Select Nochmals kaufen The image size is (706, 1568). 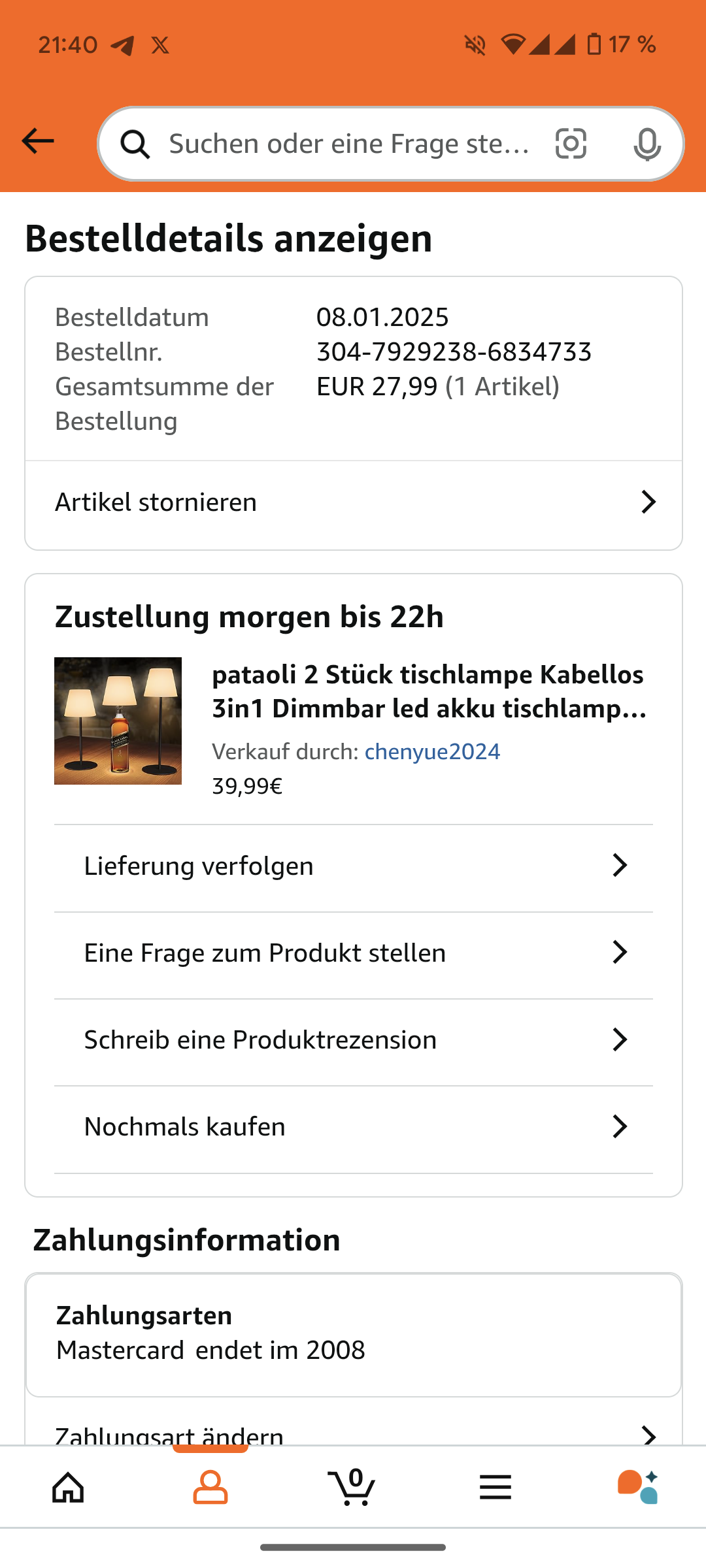[x=353, y=1127]
